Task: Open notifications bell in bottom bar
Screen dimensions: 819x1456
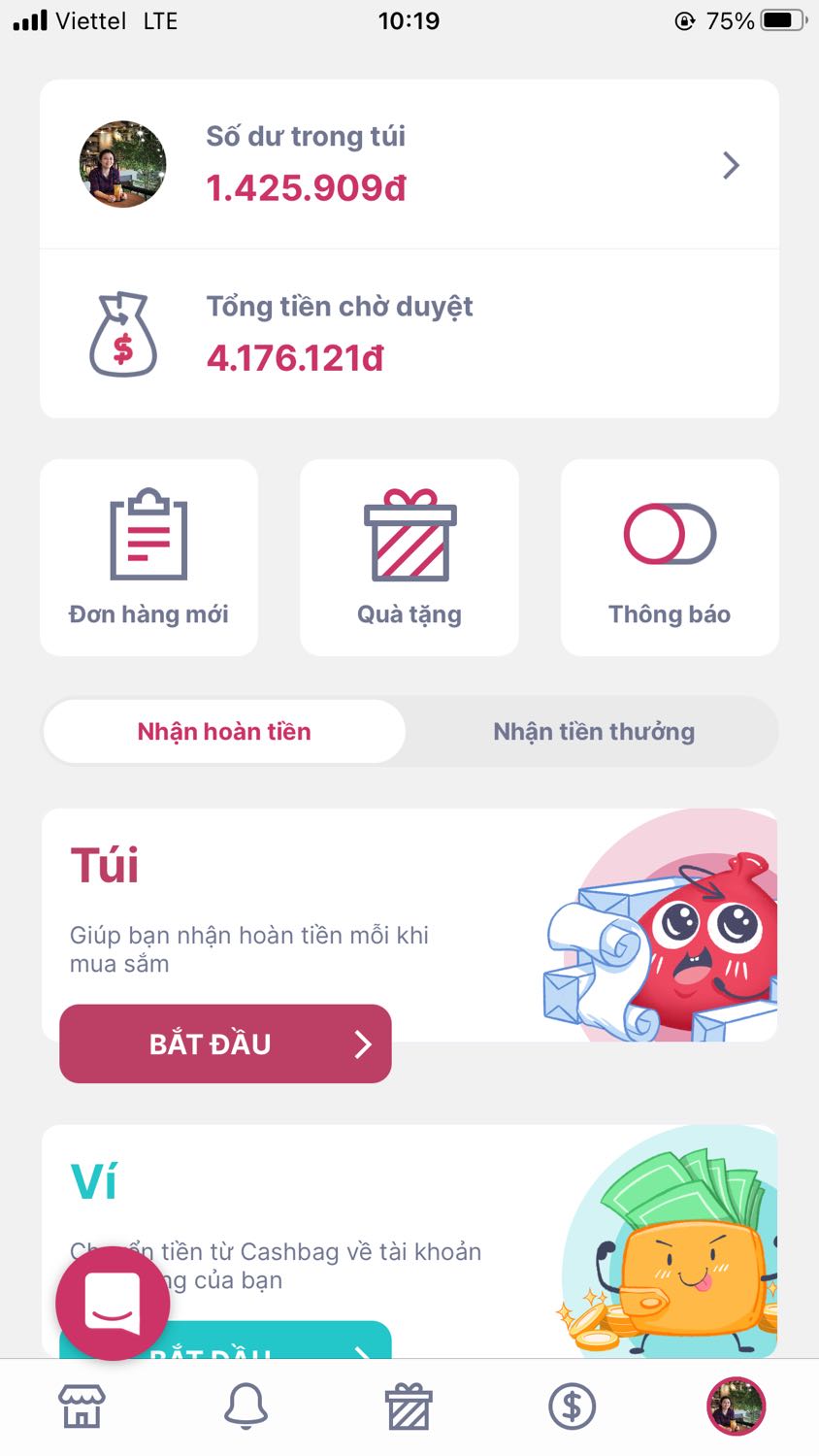Action: pos(246,1405)
